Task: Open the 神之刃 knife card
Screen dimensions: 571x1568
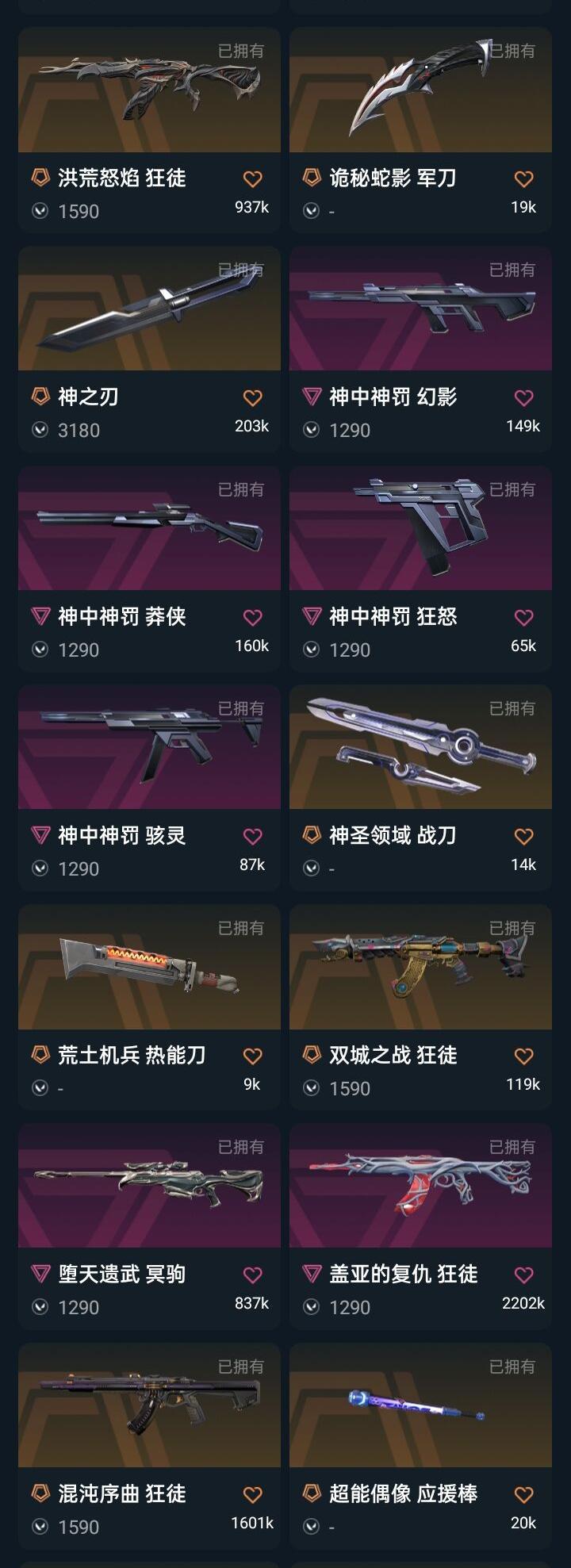Action: pyautogui.click(x=149, y=349)
